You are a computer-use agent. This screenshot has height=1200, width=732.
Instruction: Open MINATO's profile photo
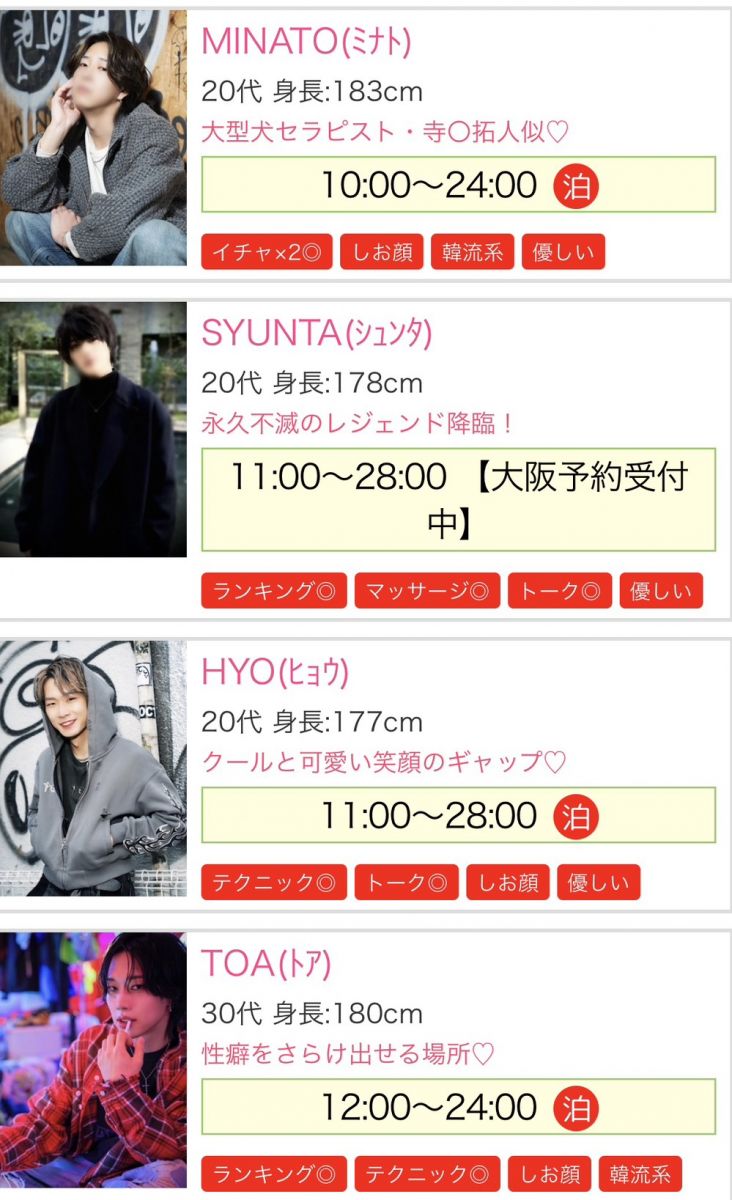(x=93, y=138)
